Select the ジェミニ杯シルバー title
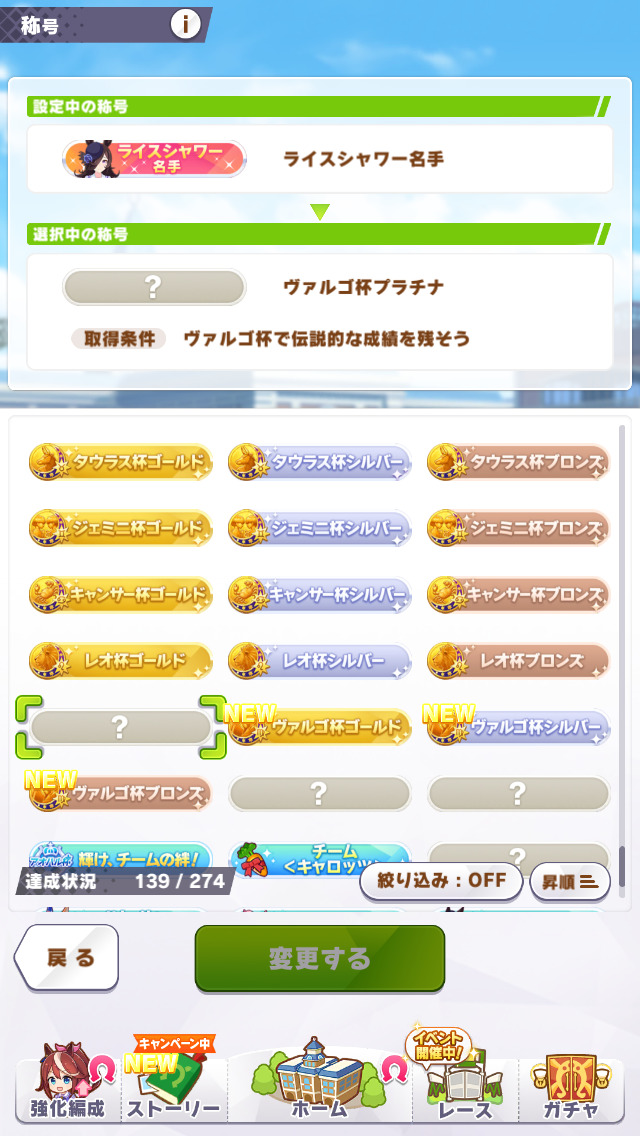Image resolution: width=640 pixels, height=1136 pixels. (320, 528)
